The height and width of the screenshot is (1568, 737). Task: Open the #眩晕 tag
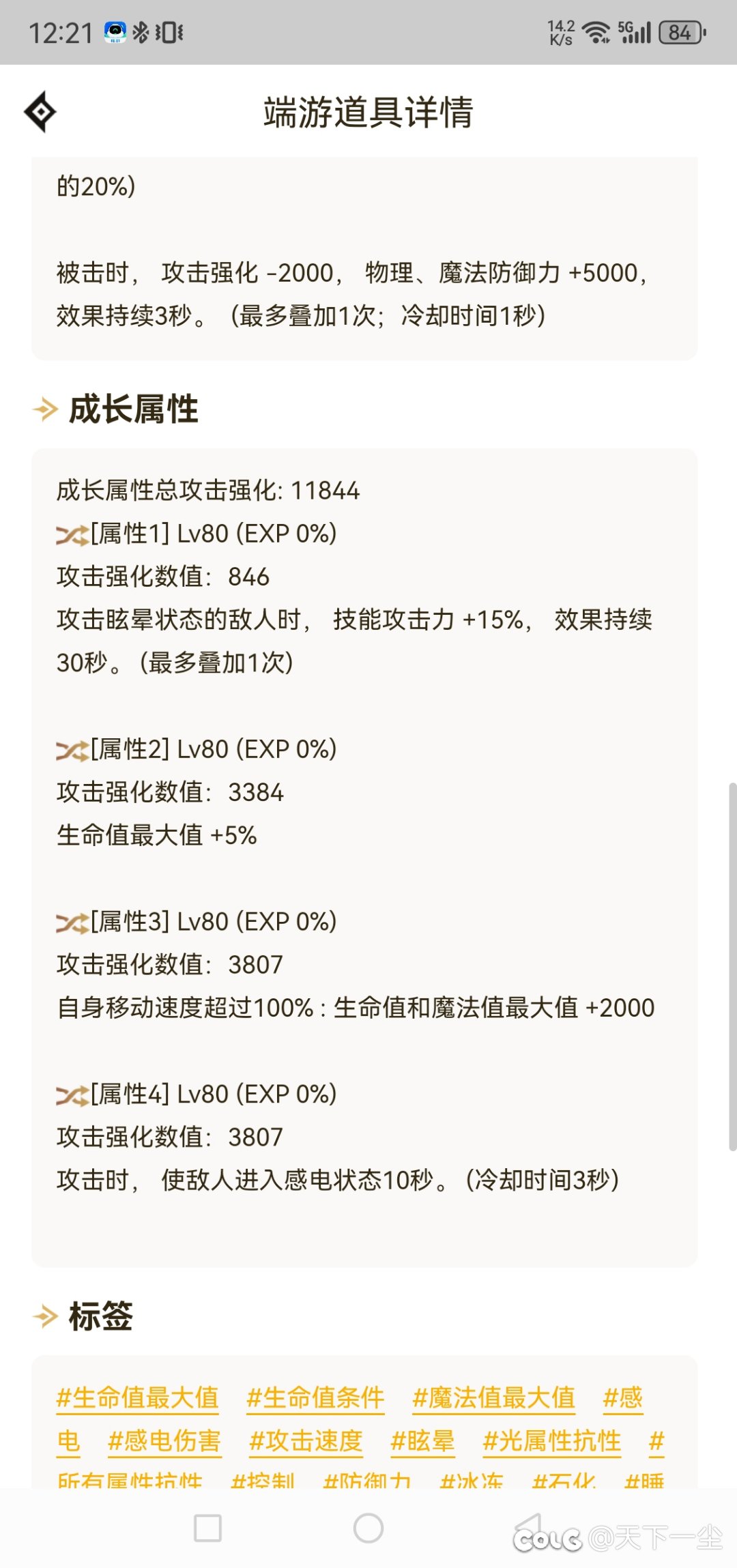coord(422,1441)
